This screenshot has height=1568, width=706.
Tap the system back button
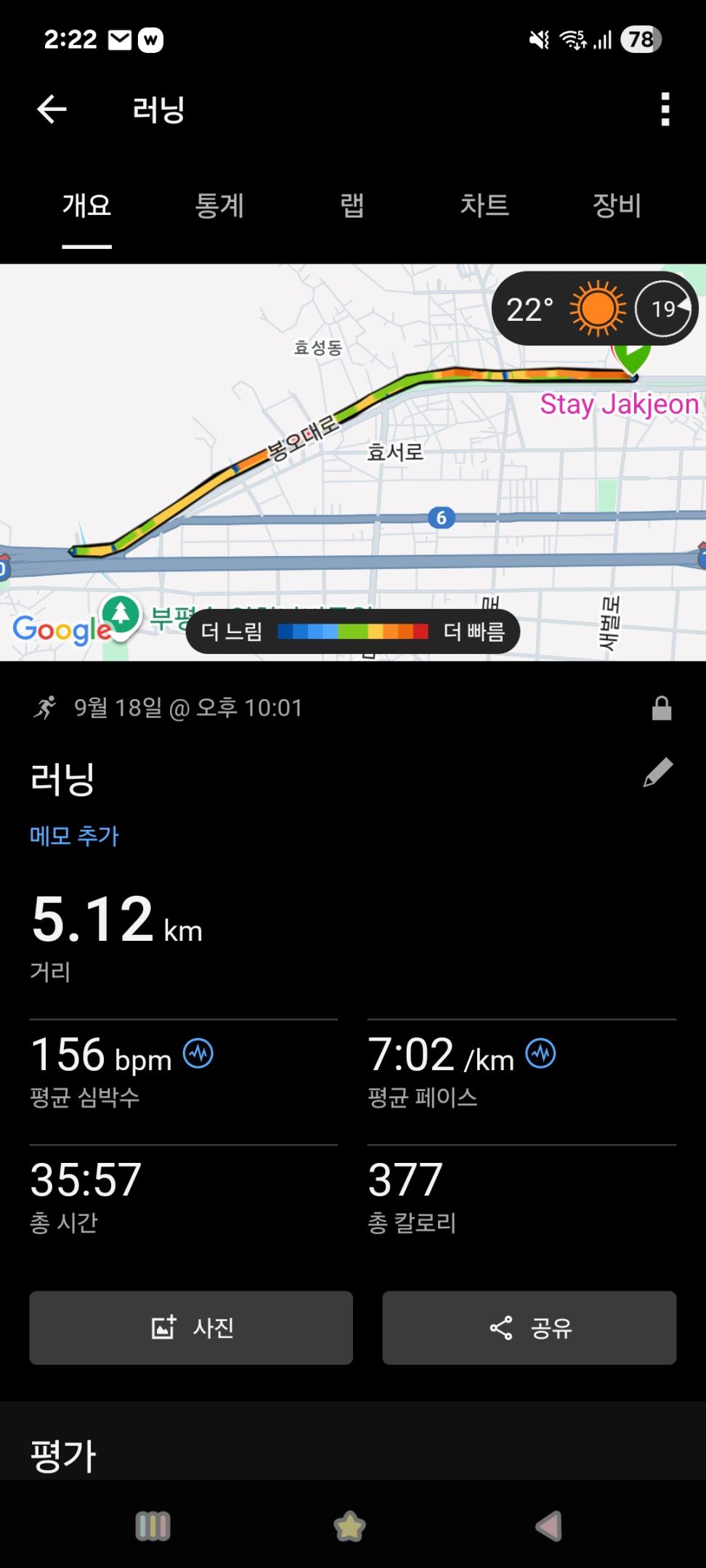[549, 1527]
